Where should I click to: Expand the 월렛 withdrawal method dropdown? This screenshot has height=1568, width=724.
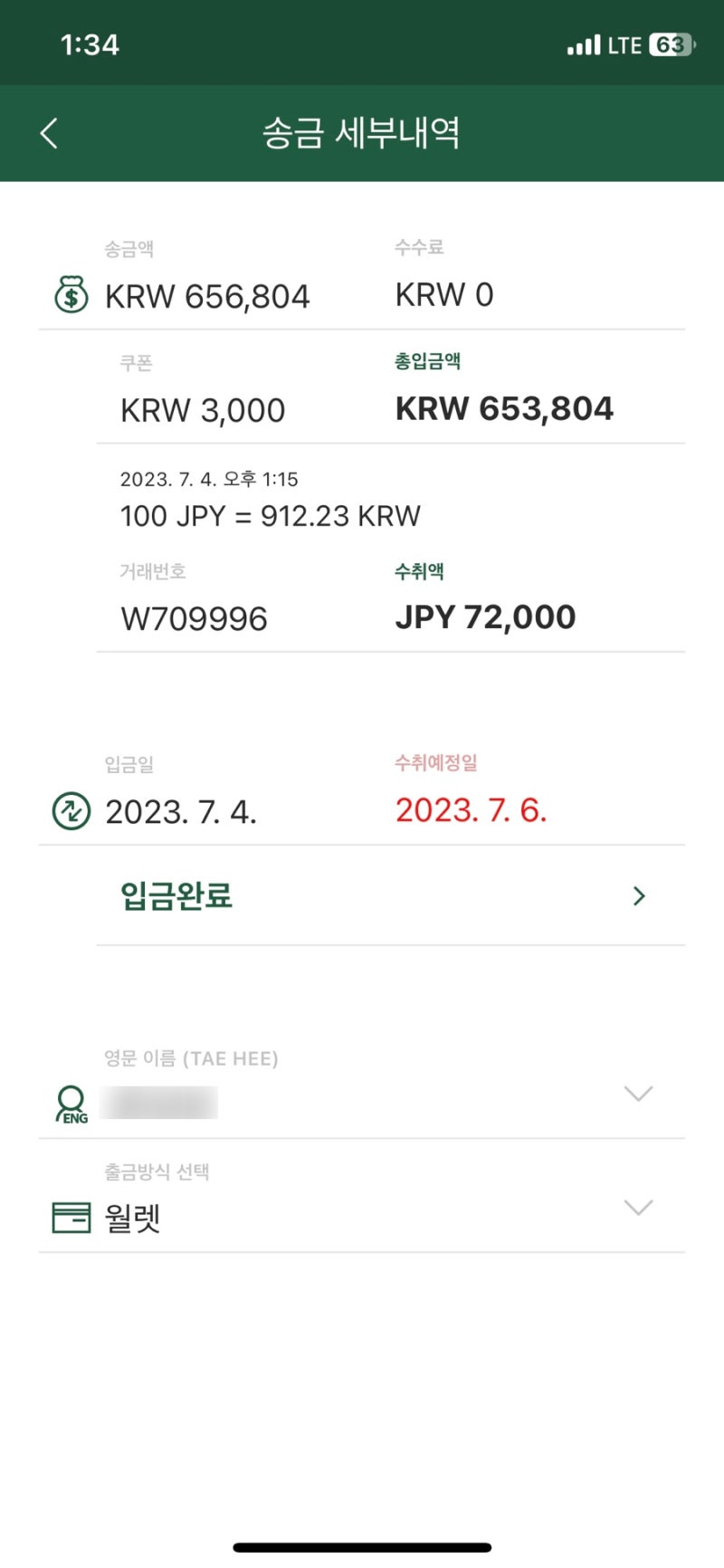click(640, 1207)
